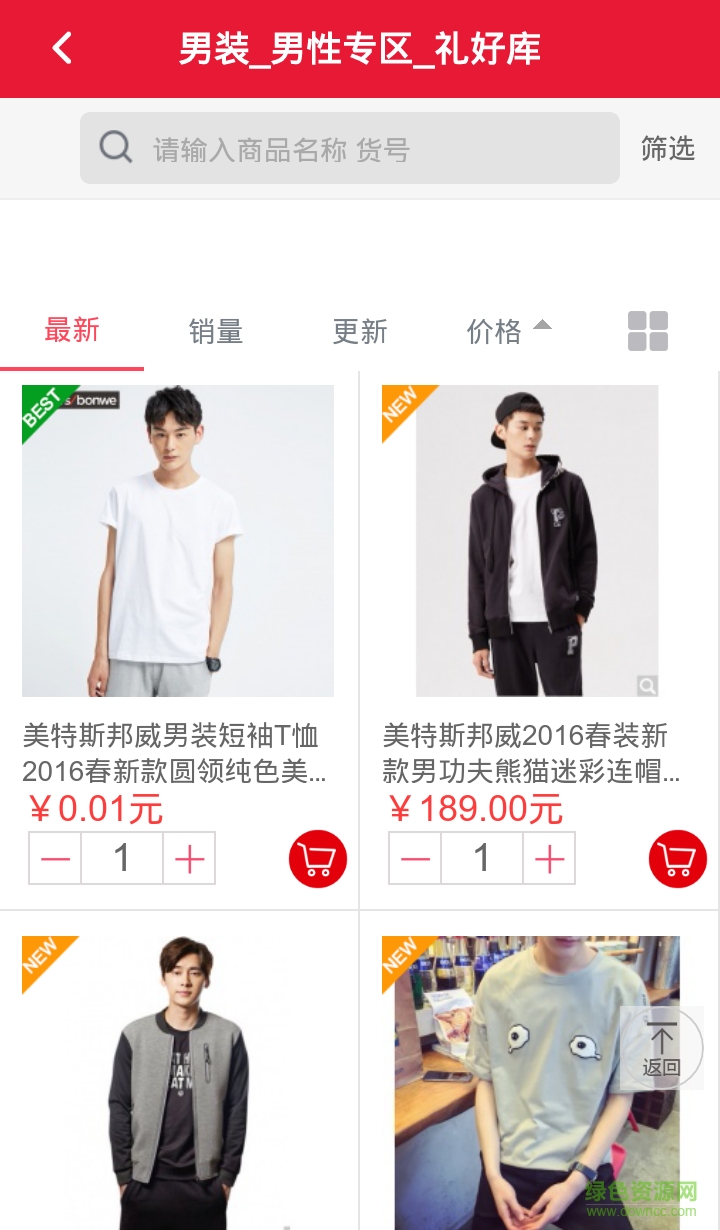Image resolution: width=720 pixels, height=1230 pixels.
Task: Open the hoodie product priced ¥189.00
Action: (x=537, y=541)
